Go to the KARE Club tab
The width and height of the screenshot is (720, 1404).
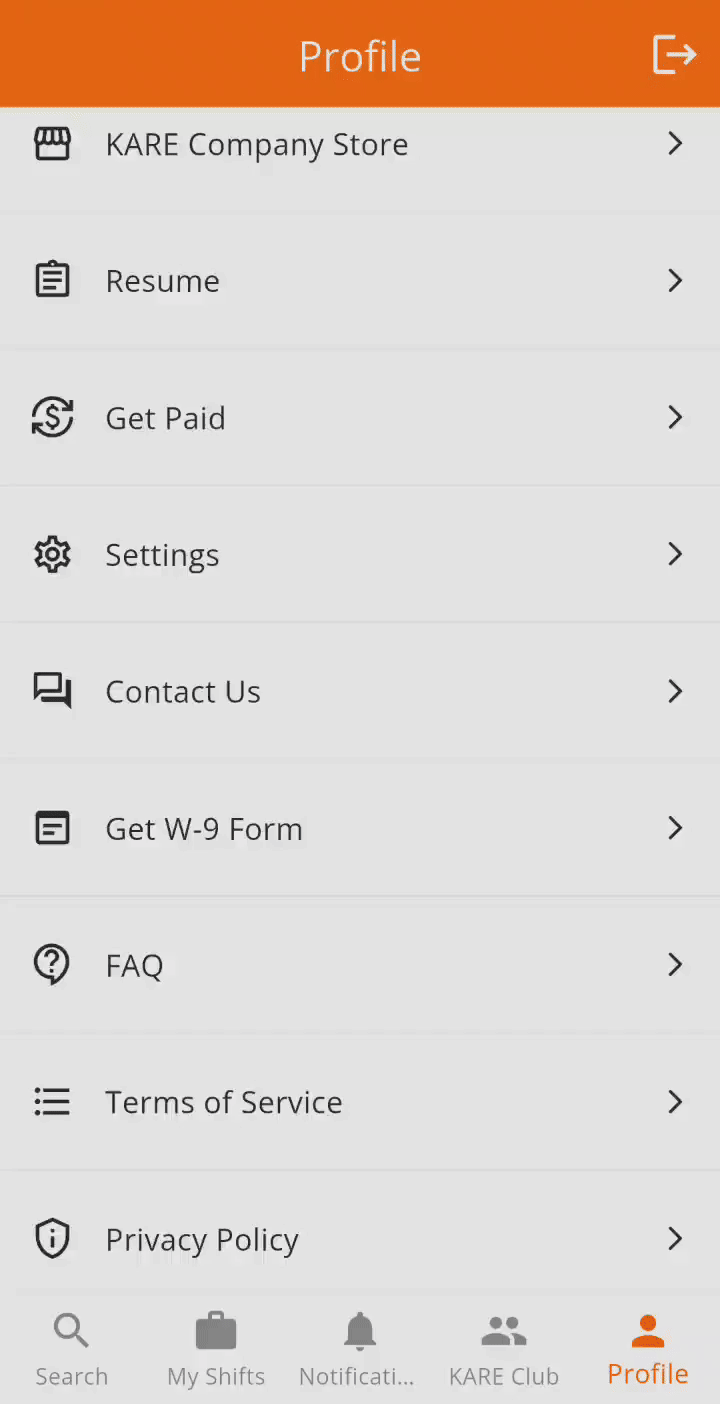504,1351
